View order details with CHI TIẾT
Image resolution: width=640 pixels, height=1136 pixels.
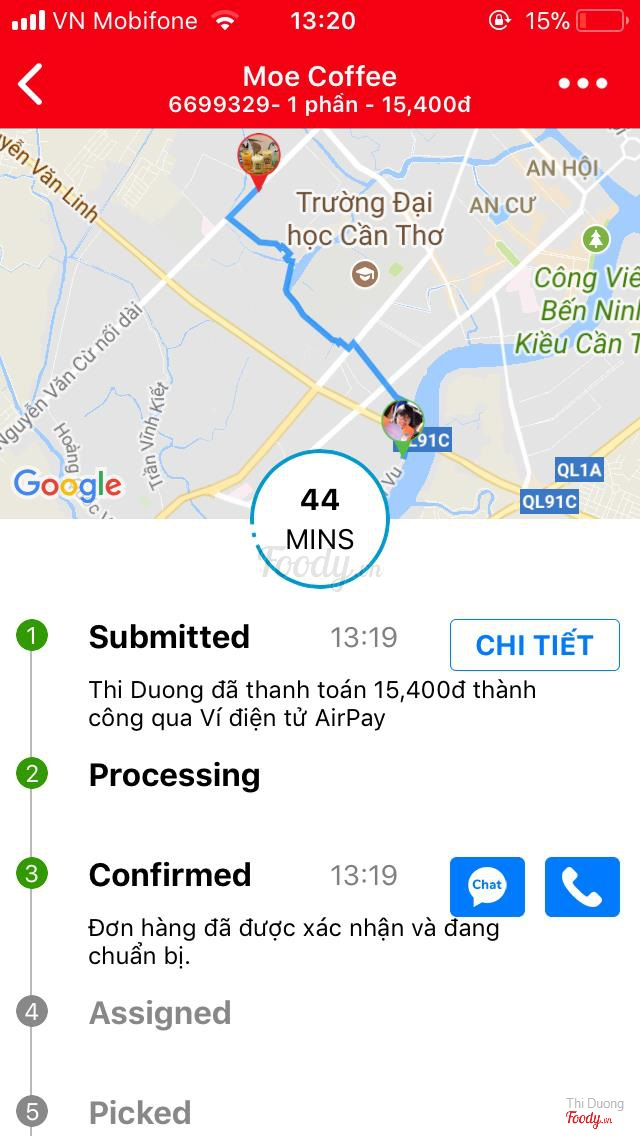pos(534,645)
